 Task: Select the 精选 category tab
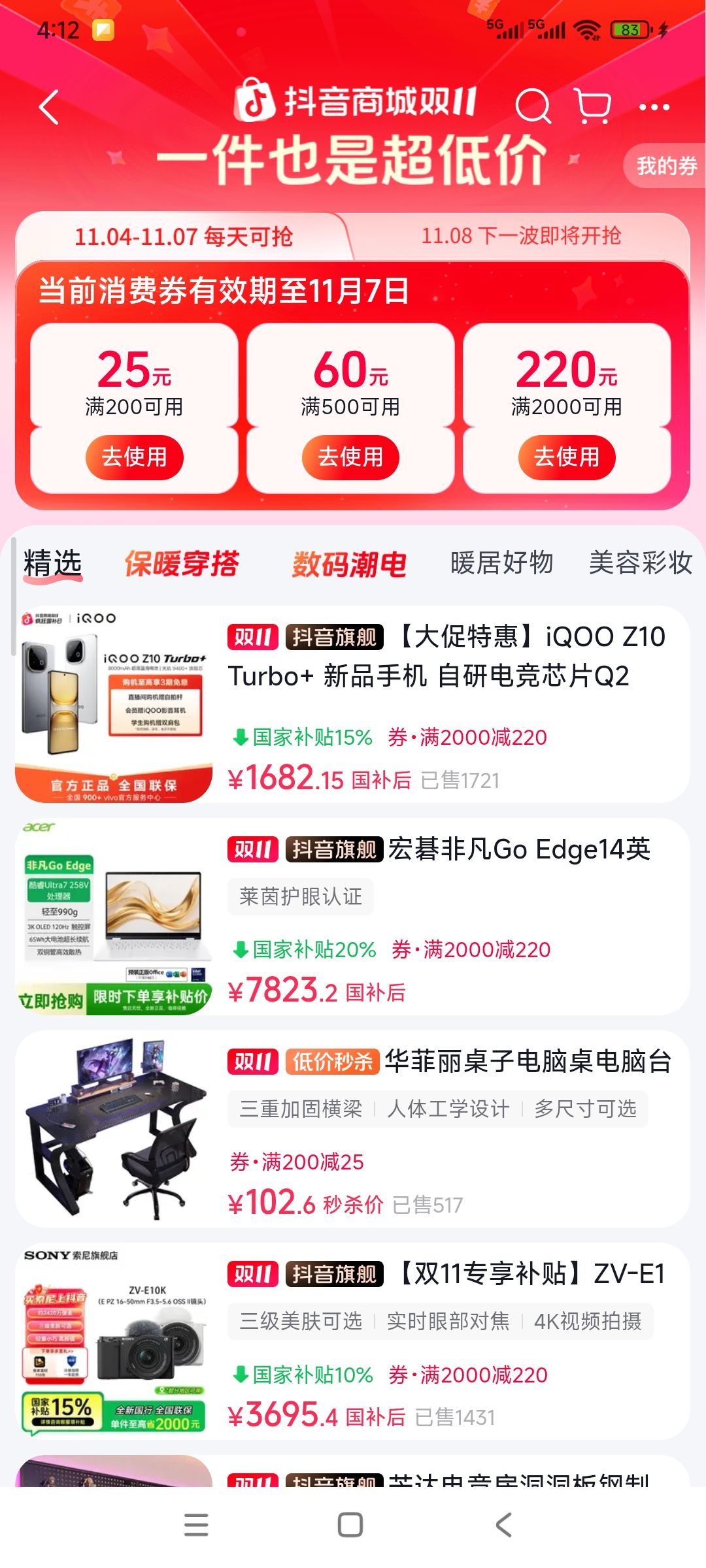[52, 563]
